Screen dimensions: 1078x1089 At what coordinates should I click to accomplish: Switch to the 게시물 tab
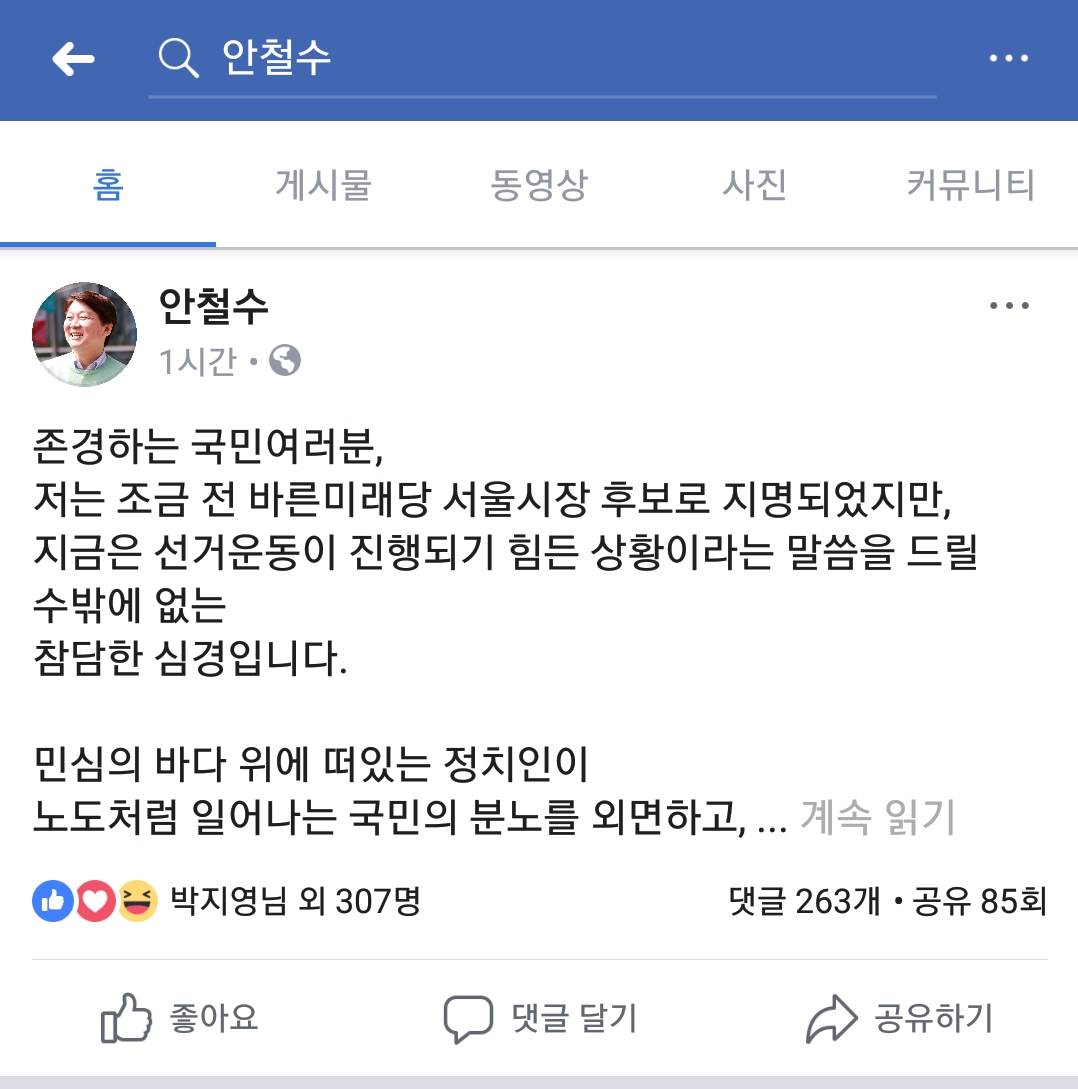click(x=323, y=185)
